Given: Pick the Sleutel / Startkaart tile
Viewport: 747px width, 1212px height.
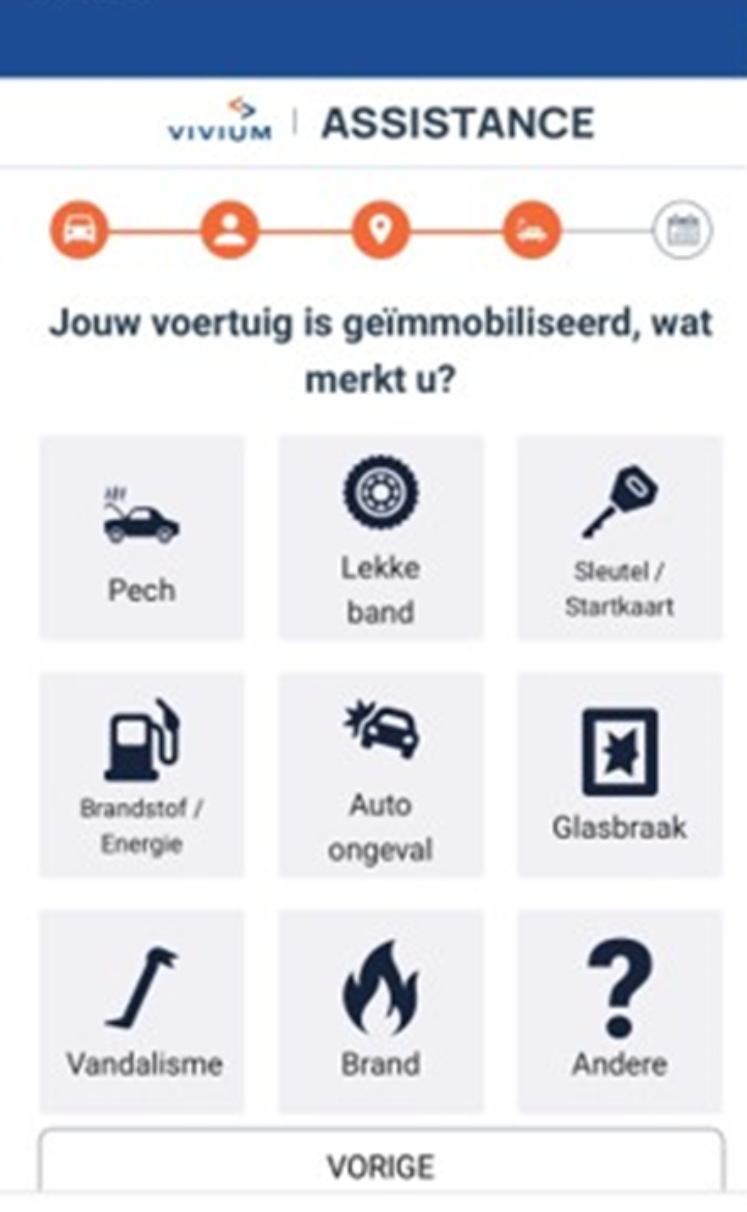Looking at the screenshot, I should pos(619,537).
